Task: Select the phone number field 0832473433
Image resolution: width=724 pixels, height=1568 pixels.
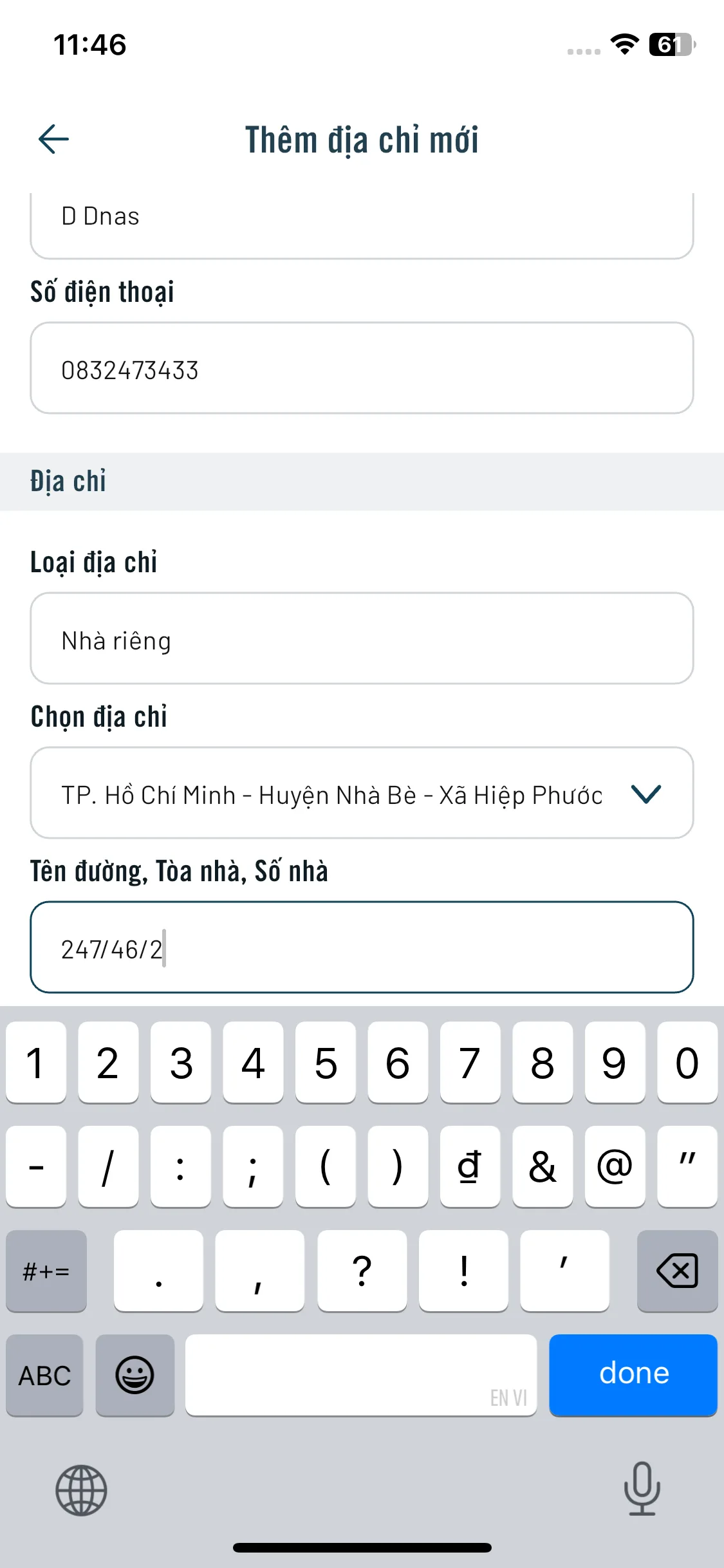Action: click(x=360, y=368)
